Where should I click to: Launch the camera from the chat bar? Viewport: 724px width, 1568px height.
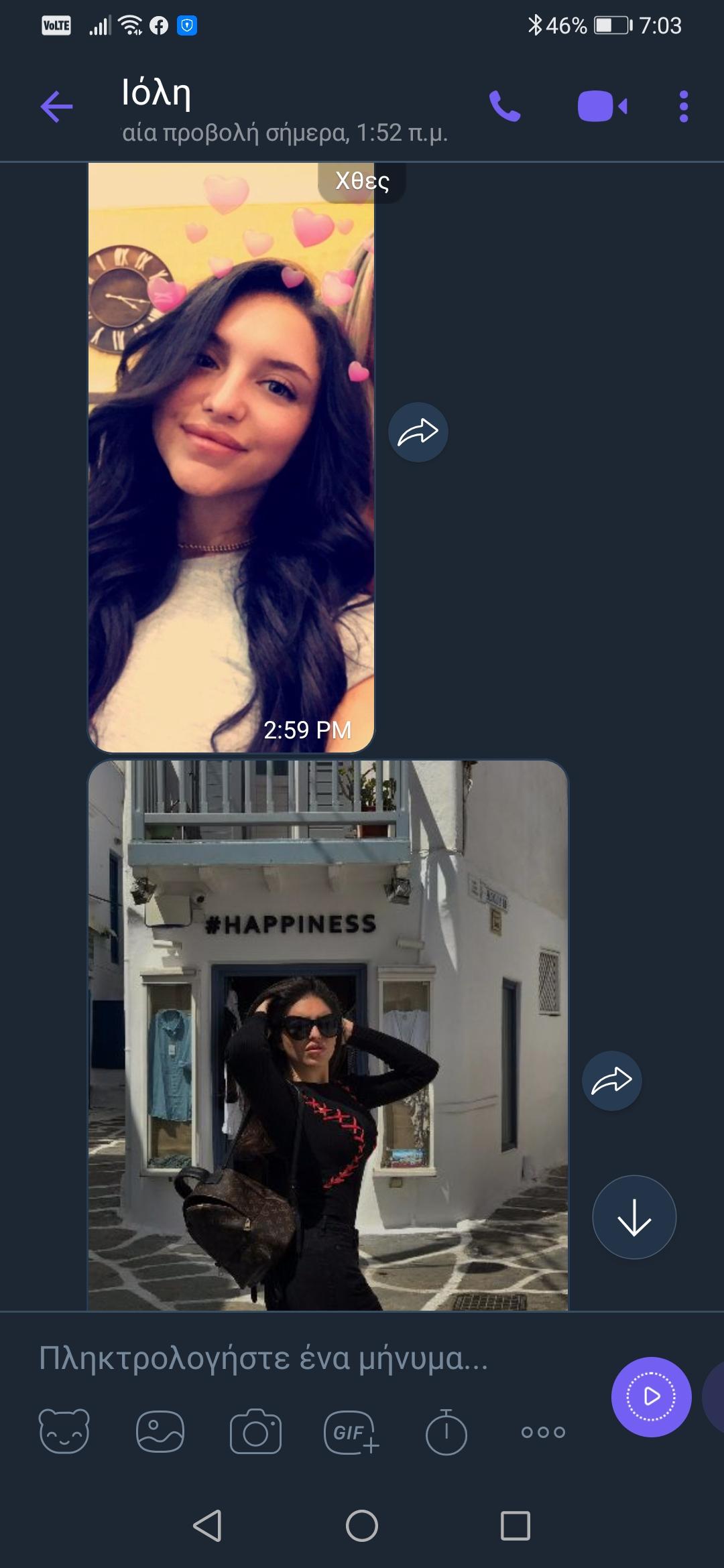(x=255, y=1431)
